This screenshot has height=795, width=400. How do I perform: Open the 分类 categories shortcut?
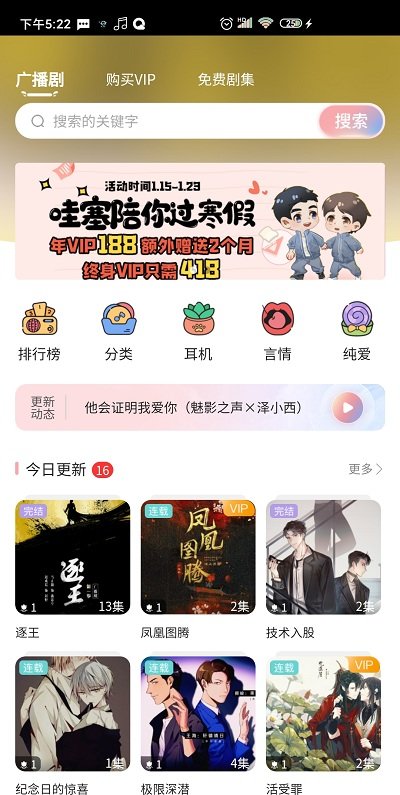click(x=119, y=331)
